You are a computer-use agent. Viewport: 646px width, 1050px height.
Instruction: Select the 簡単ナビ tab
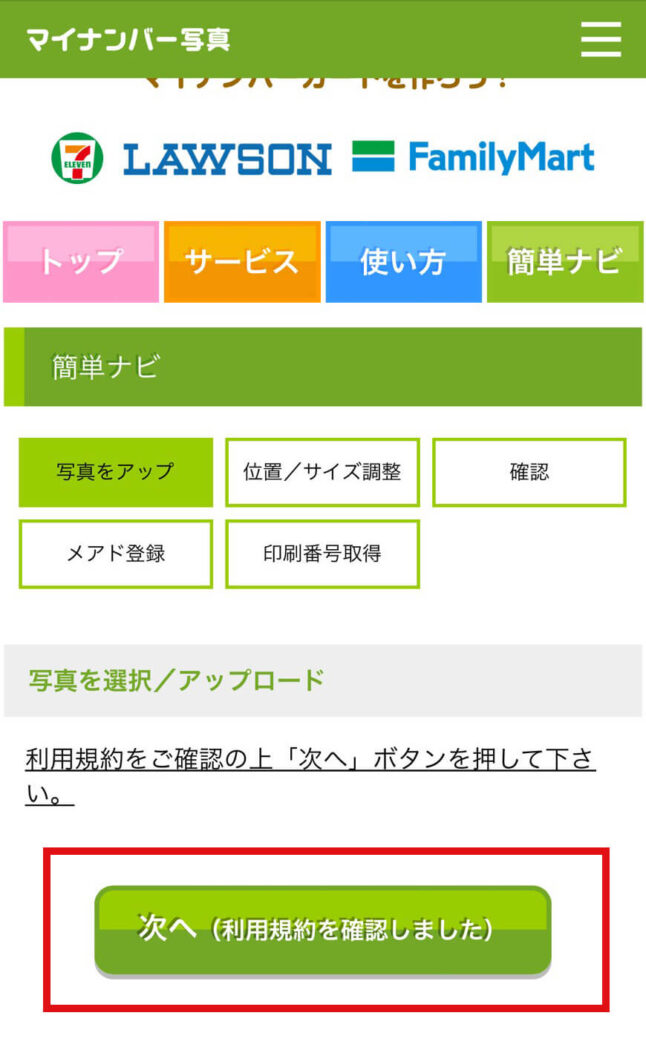[564, 262]
